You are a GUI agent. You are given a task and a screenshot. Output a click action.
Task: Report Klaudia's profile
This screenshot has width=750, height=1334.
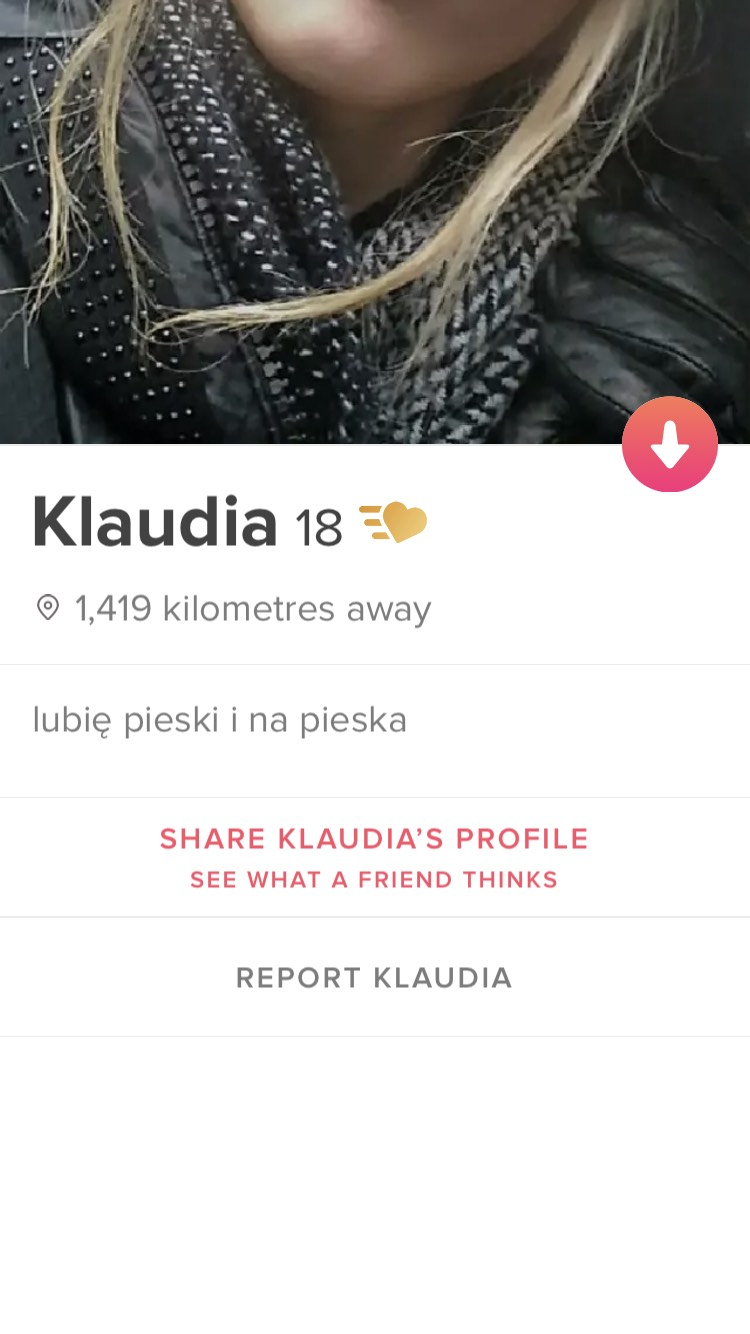374,977
